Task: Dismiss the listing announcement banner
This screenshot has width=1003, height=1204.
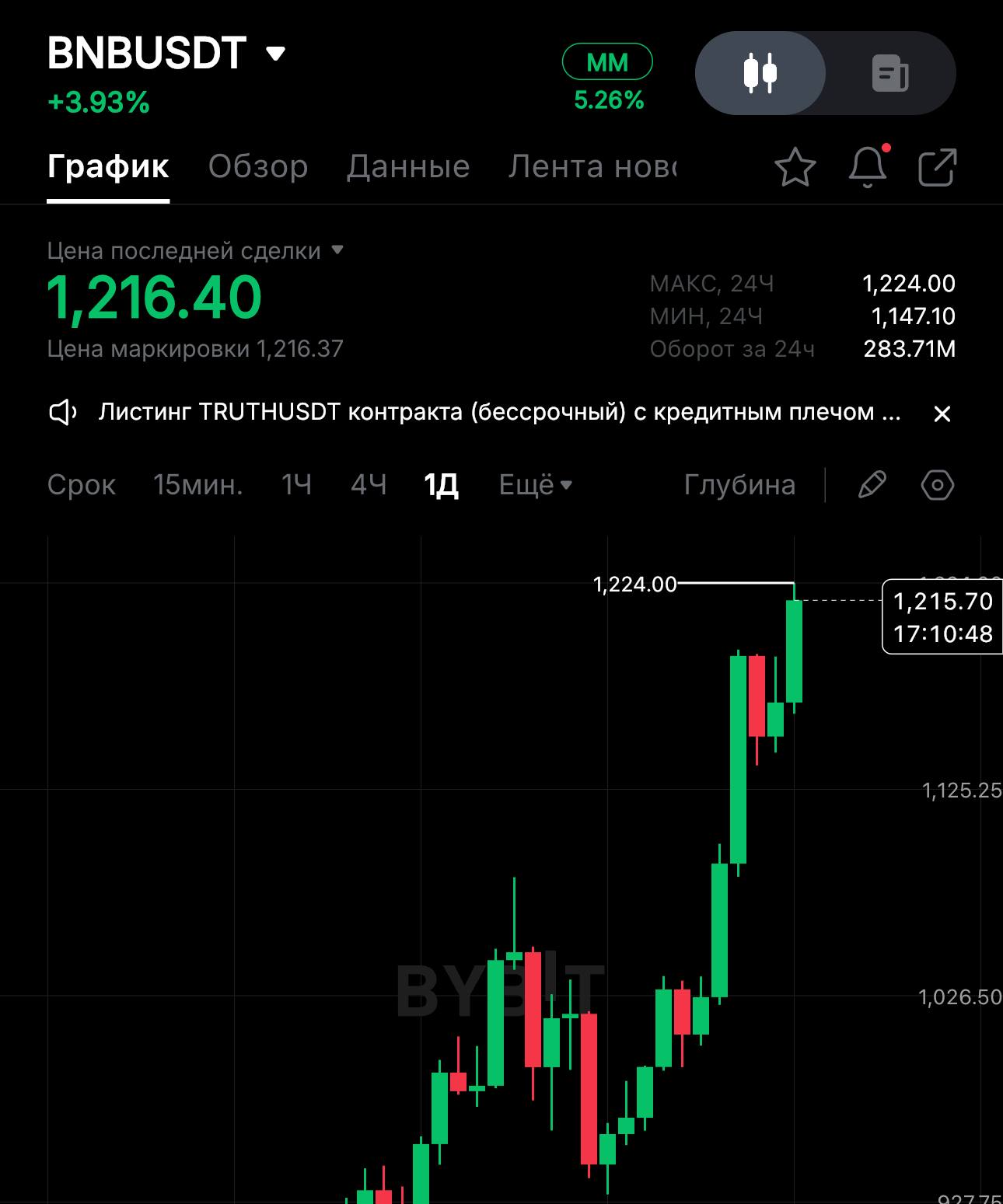Action: coord(942,414)
